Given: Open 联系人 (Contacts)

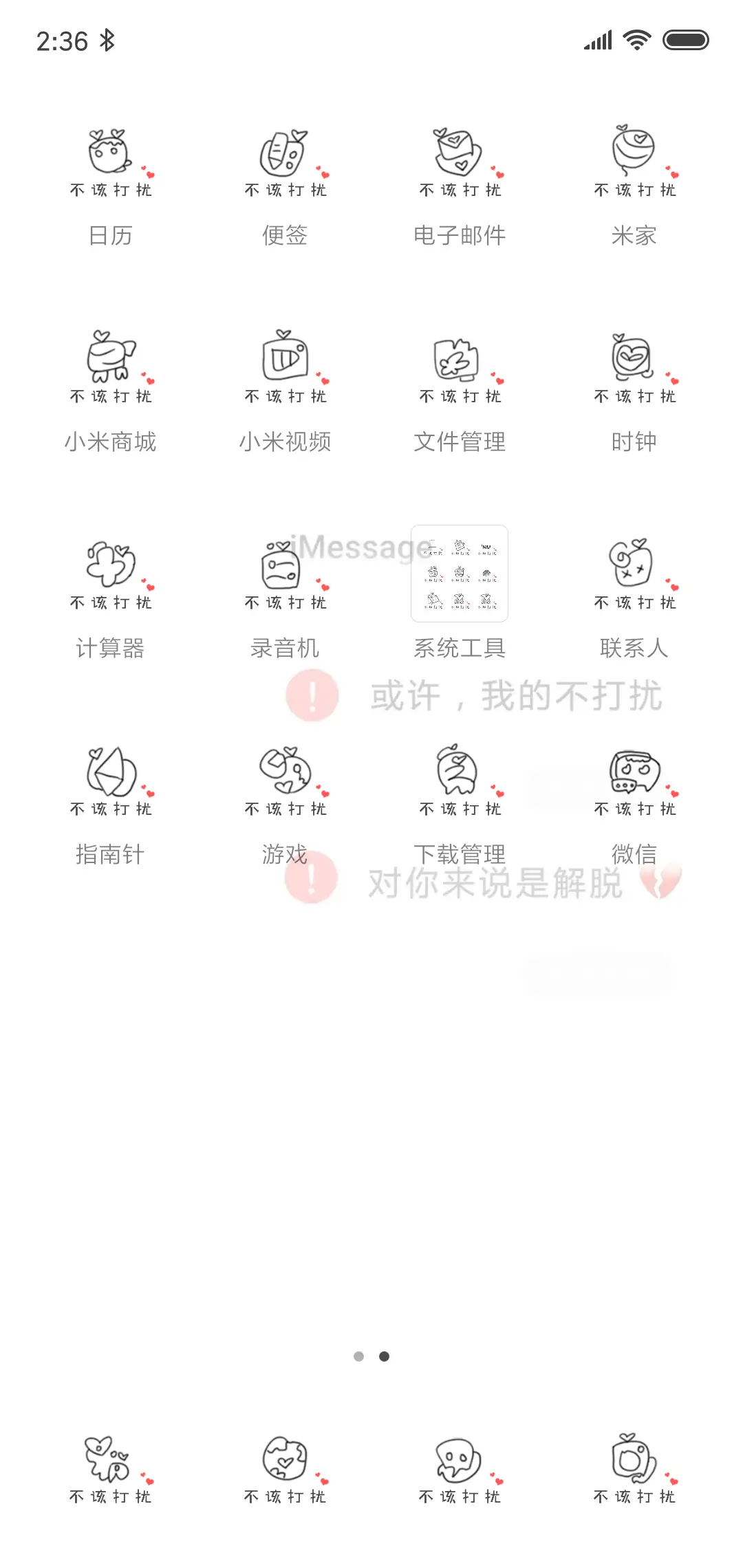Looking at the screenshot, I should (634, 576).
